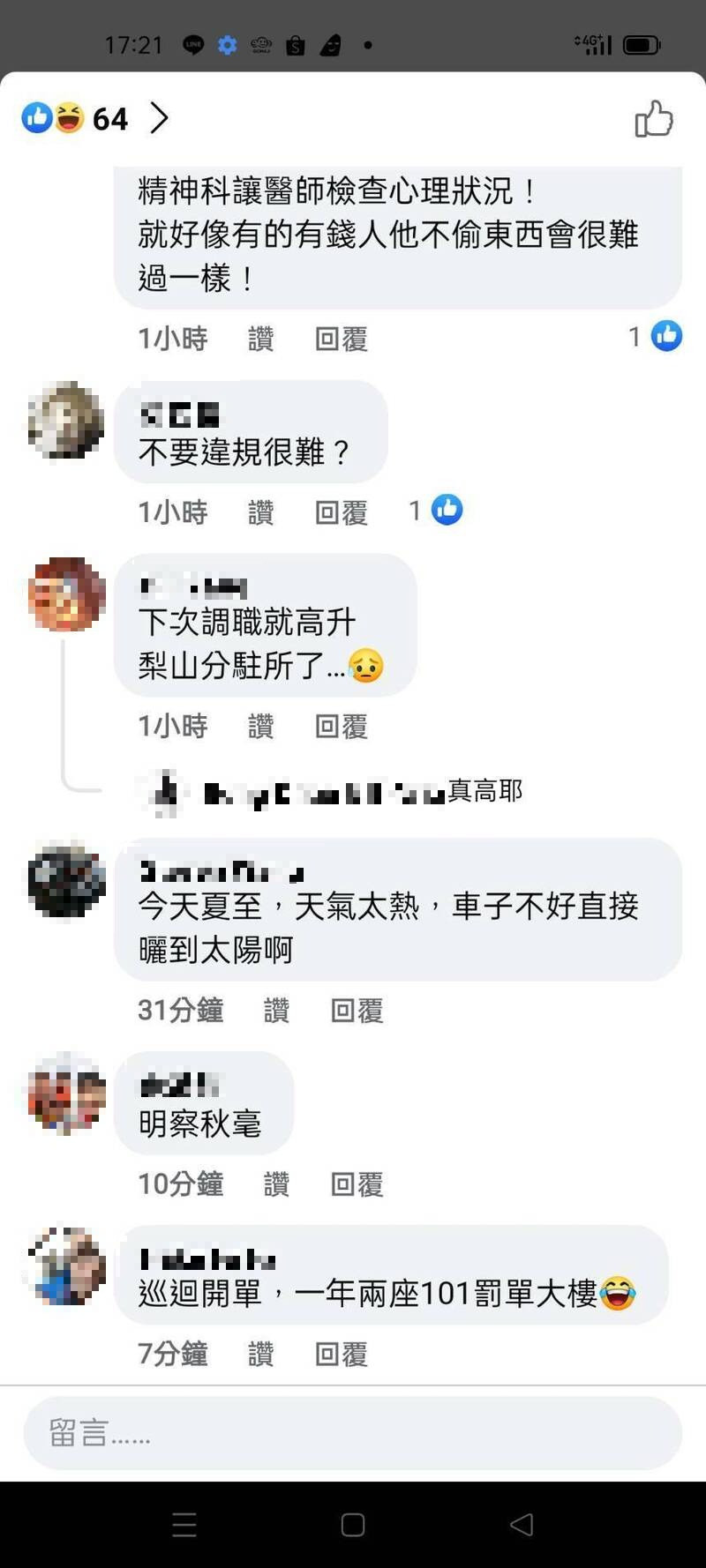Go to the home screen via square button
The height and width of the screenshot is (1568, 706).
[353, 1525]
